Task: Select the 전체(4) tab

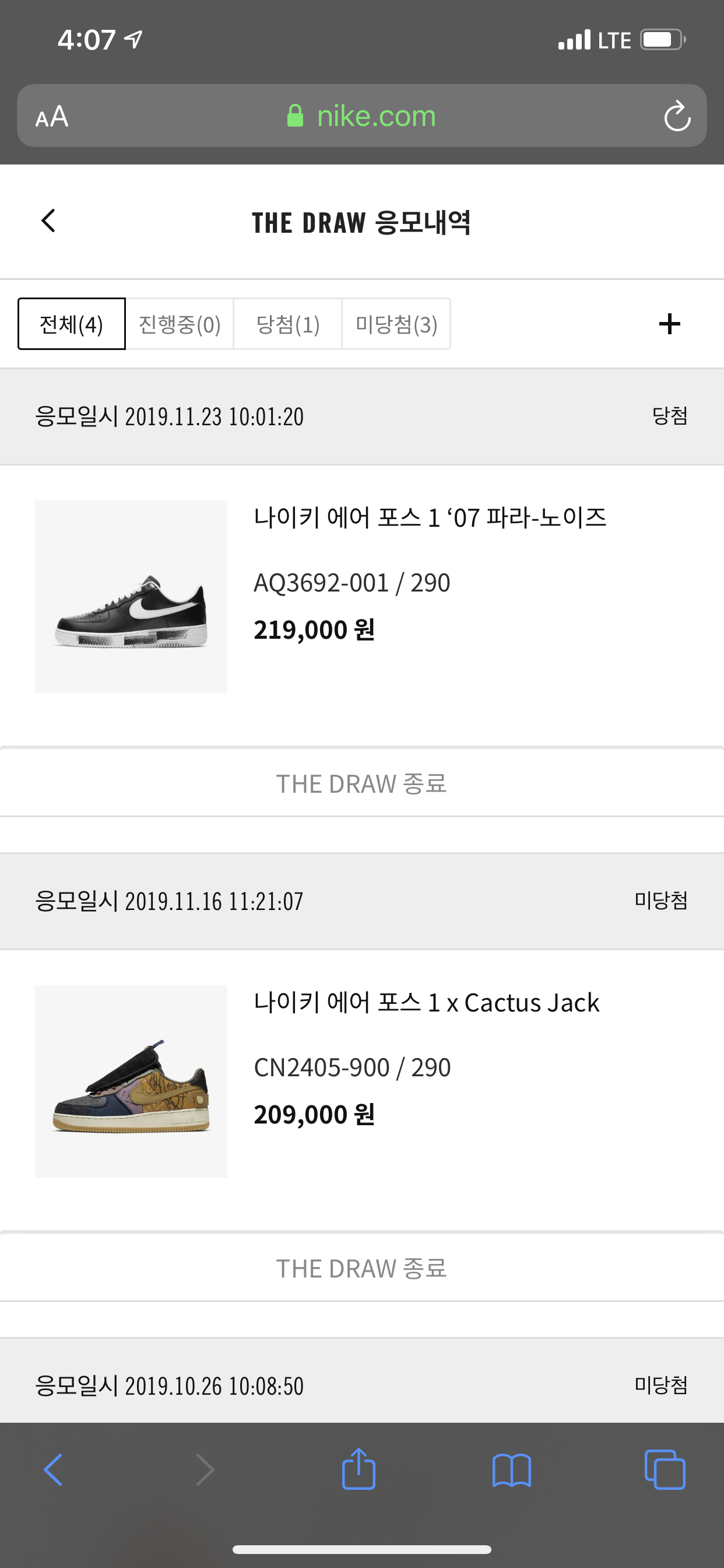Action: pos(72,324)
